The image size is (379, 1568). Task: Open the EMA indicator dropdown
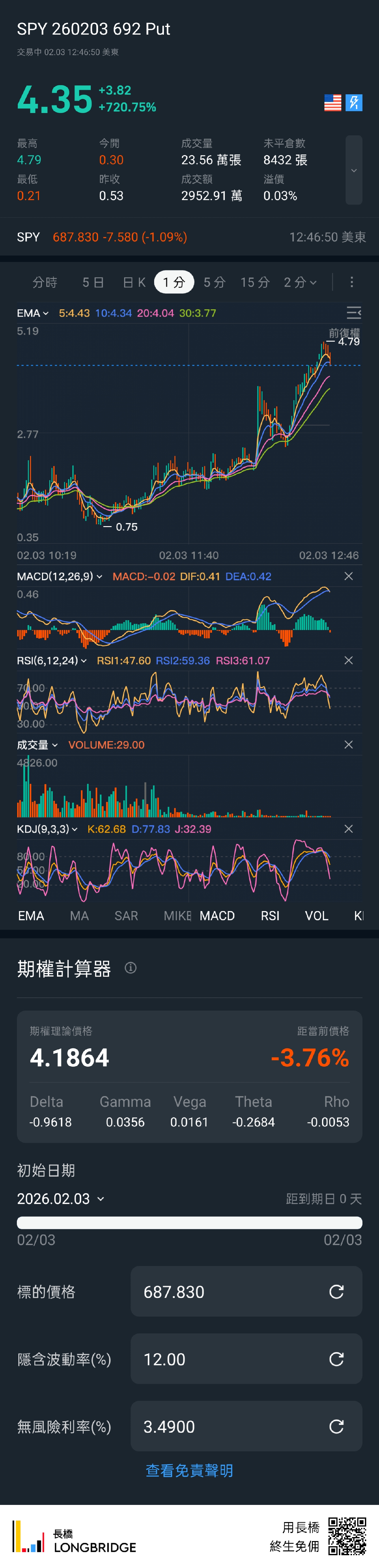coord(33,314)
